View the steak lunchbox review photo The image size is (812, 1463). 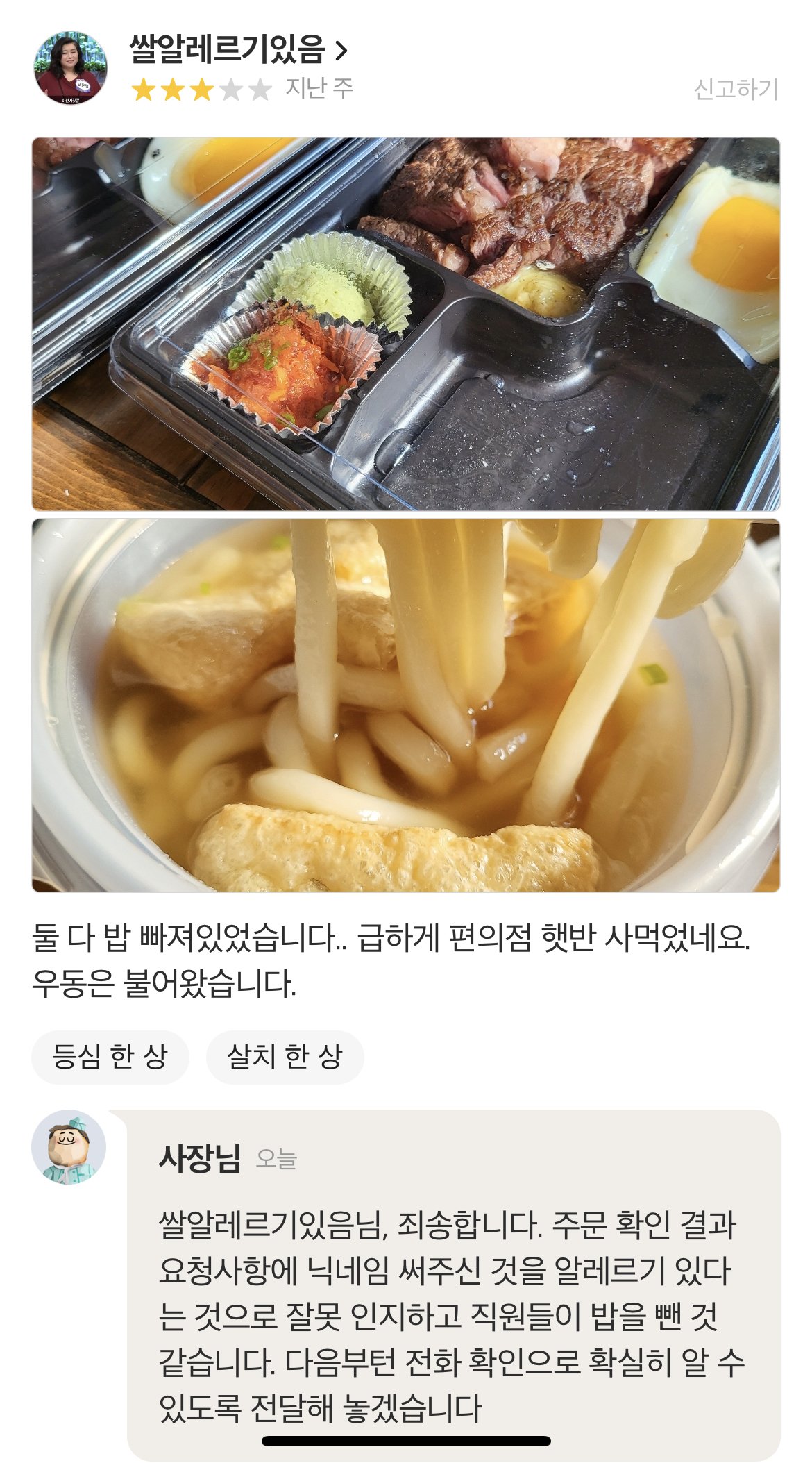point(406,324)
